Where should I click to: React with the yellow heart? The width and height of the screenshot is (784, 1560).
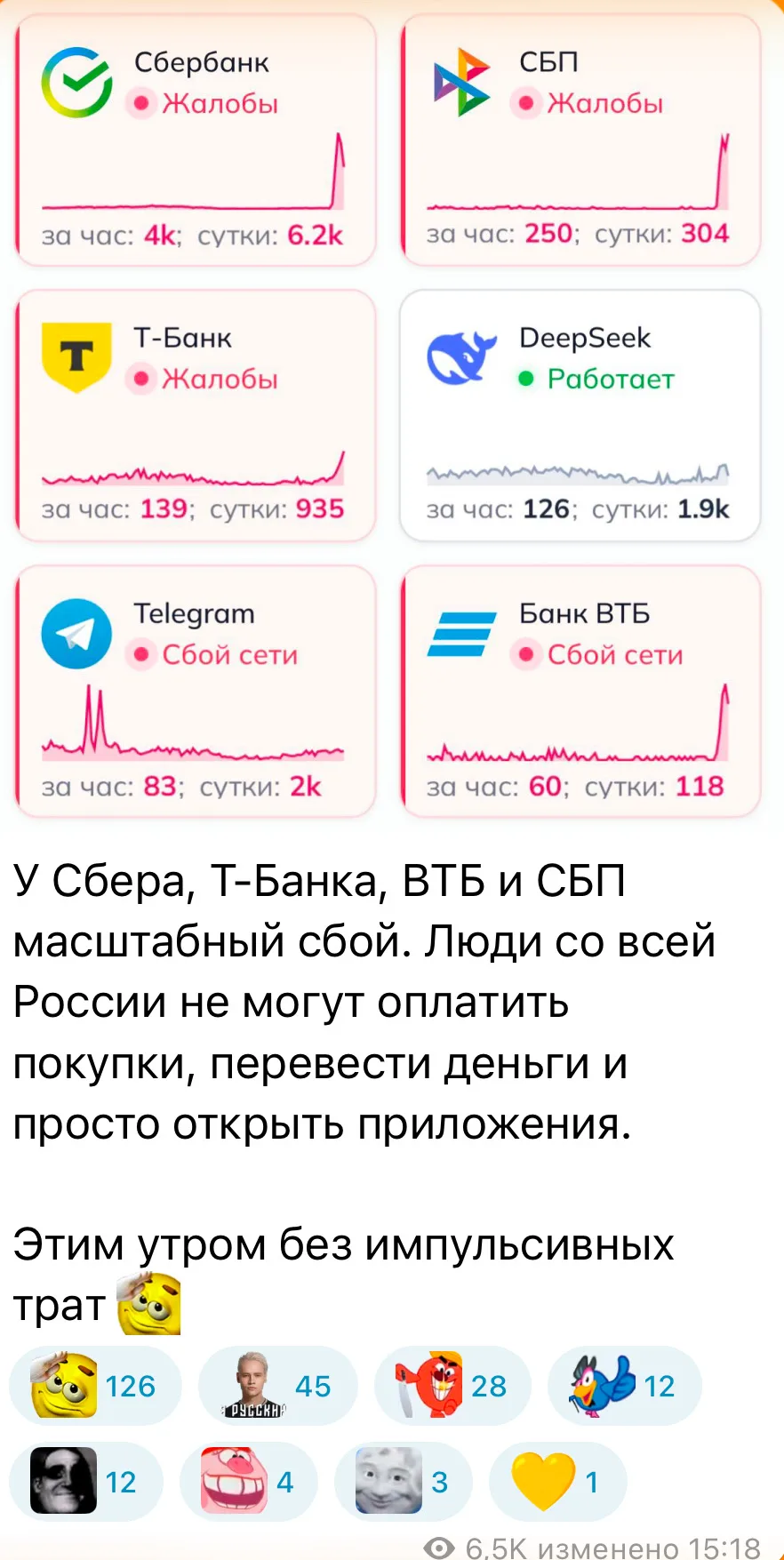558,1482
